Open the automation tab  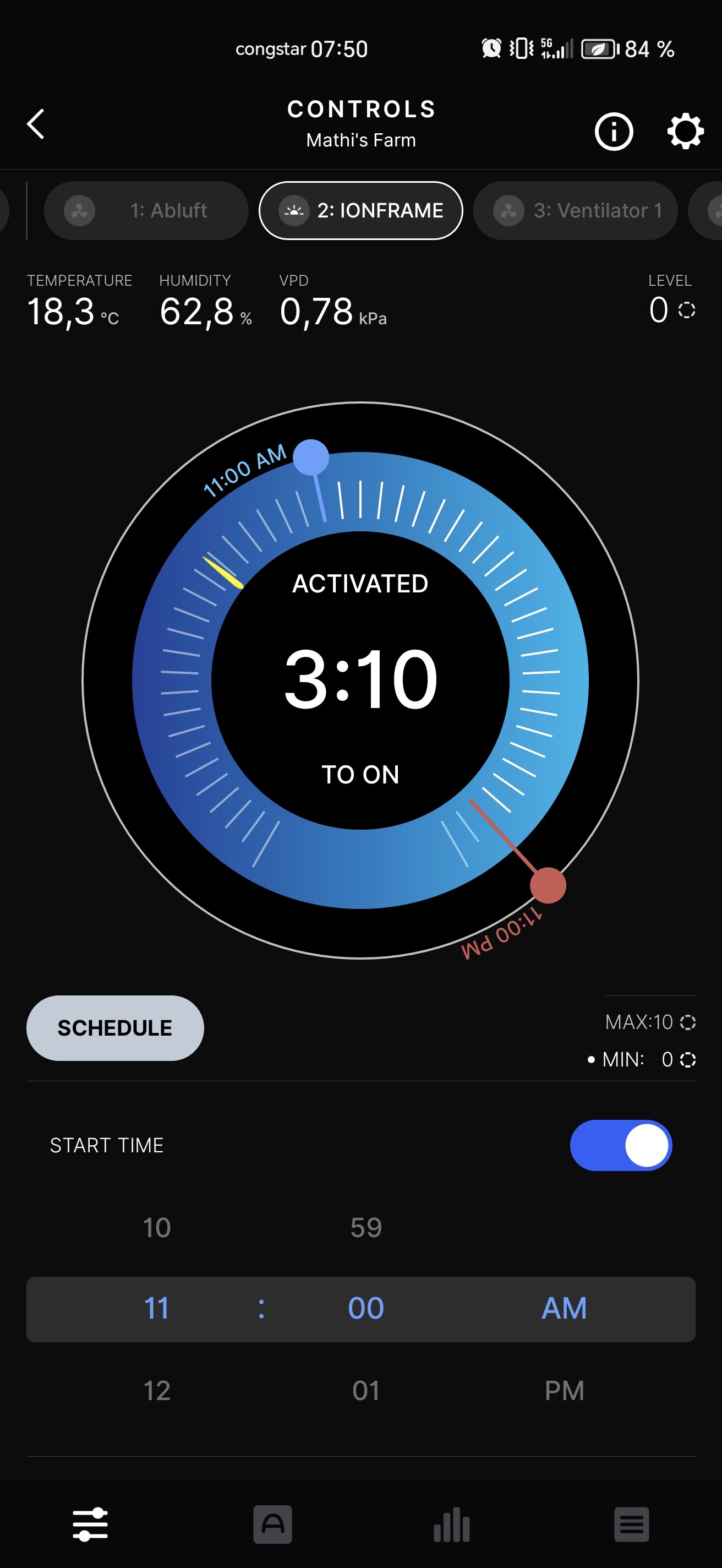pyautogui.click(x=272, y=1525)
